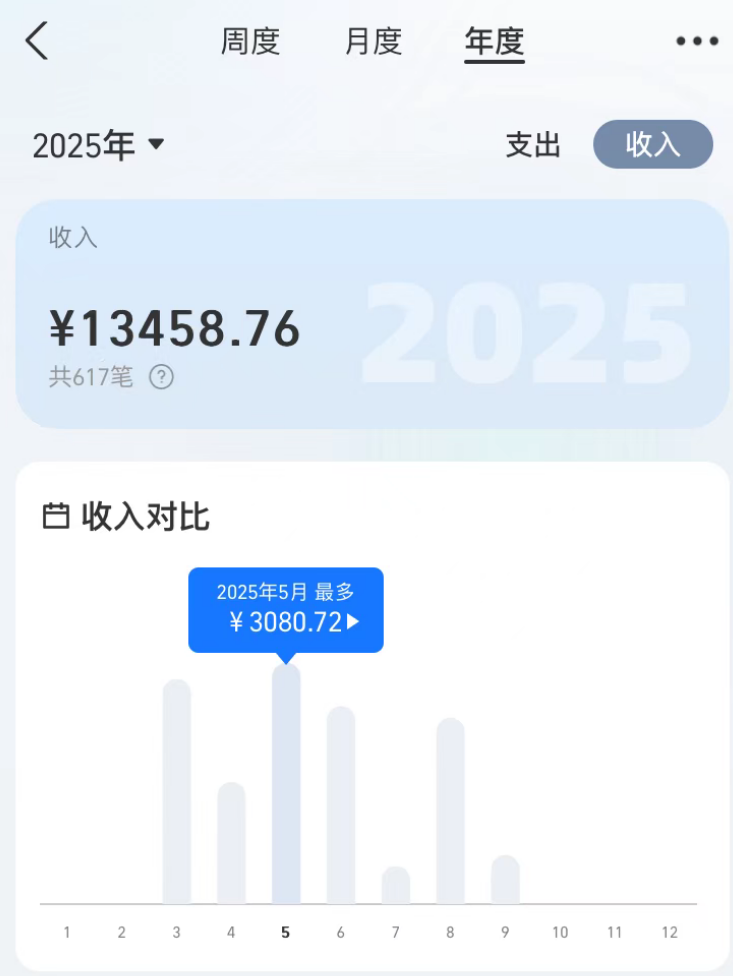Select the bar for month 3
This screenshot has width=733, height=976.
176,790
